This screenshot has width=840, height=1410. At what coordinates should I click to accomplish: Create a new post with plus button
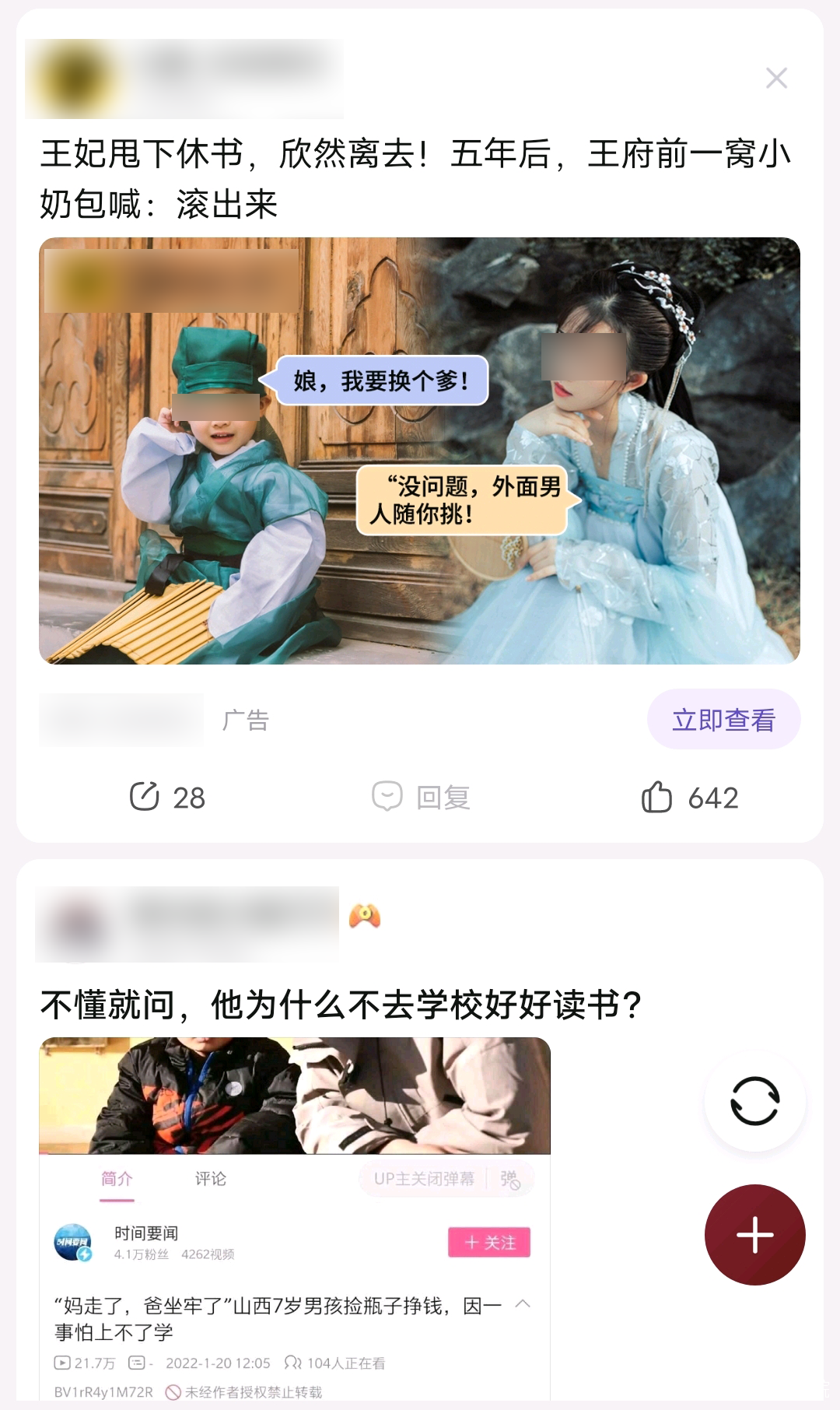tap(754, 1235)
